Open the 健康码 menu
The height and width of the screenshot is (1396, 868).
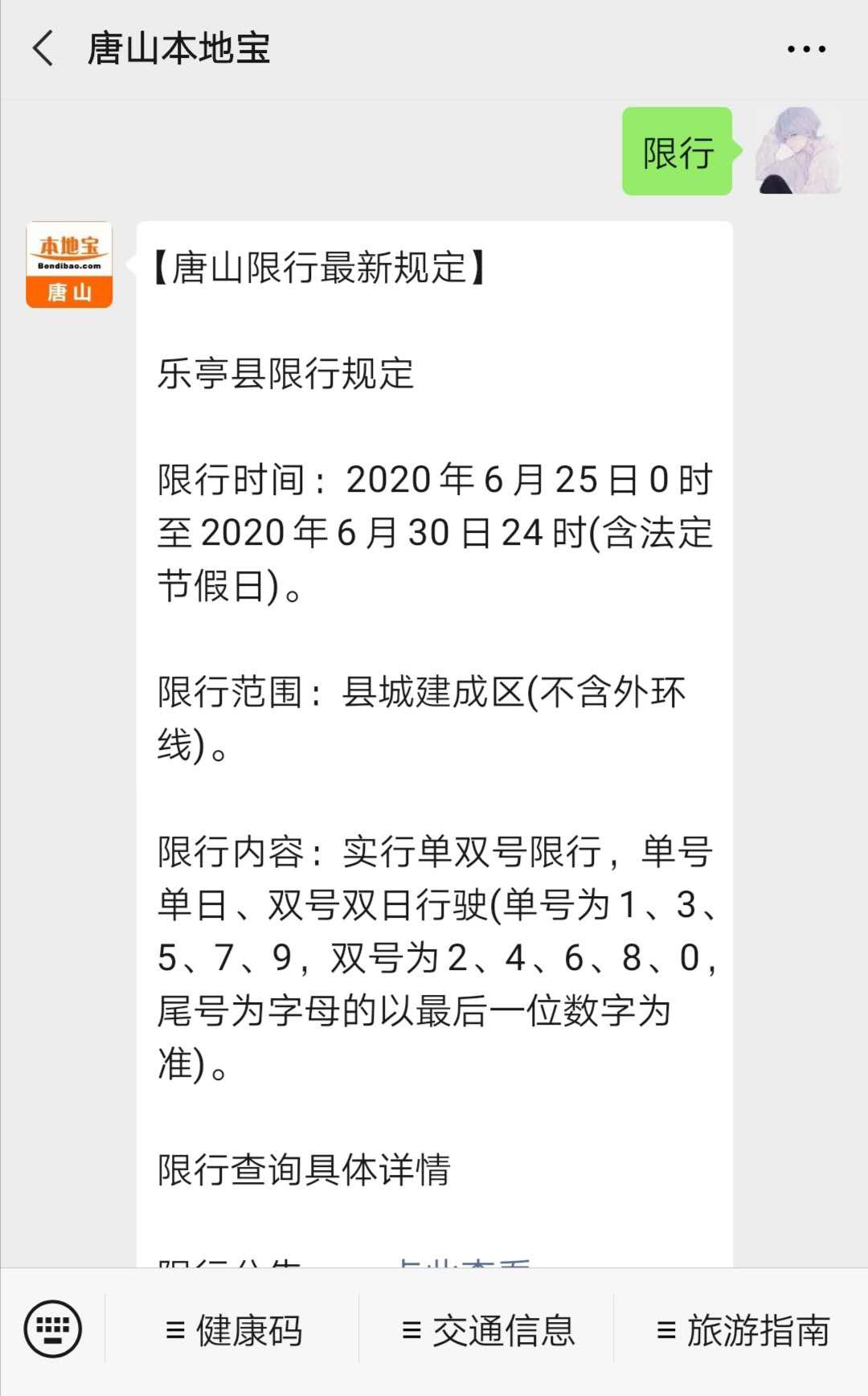coord(232,1331)
